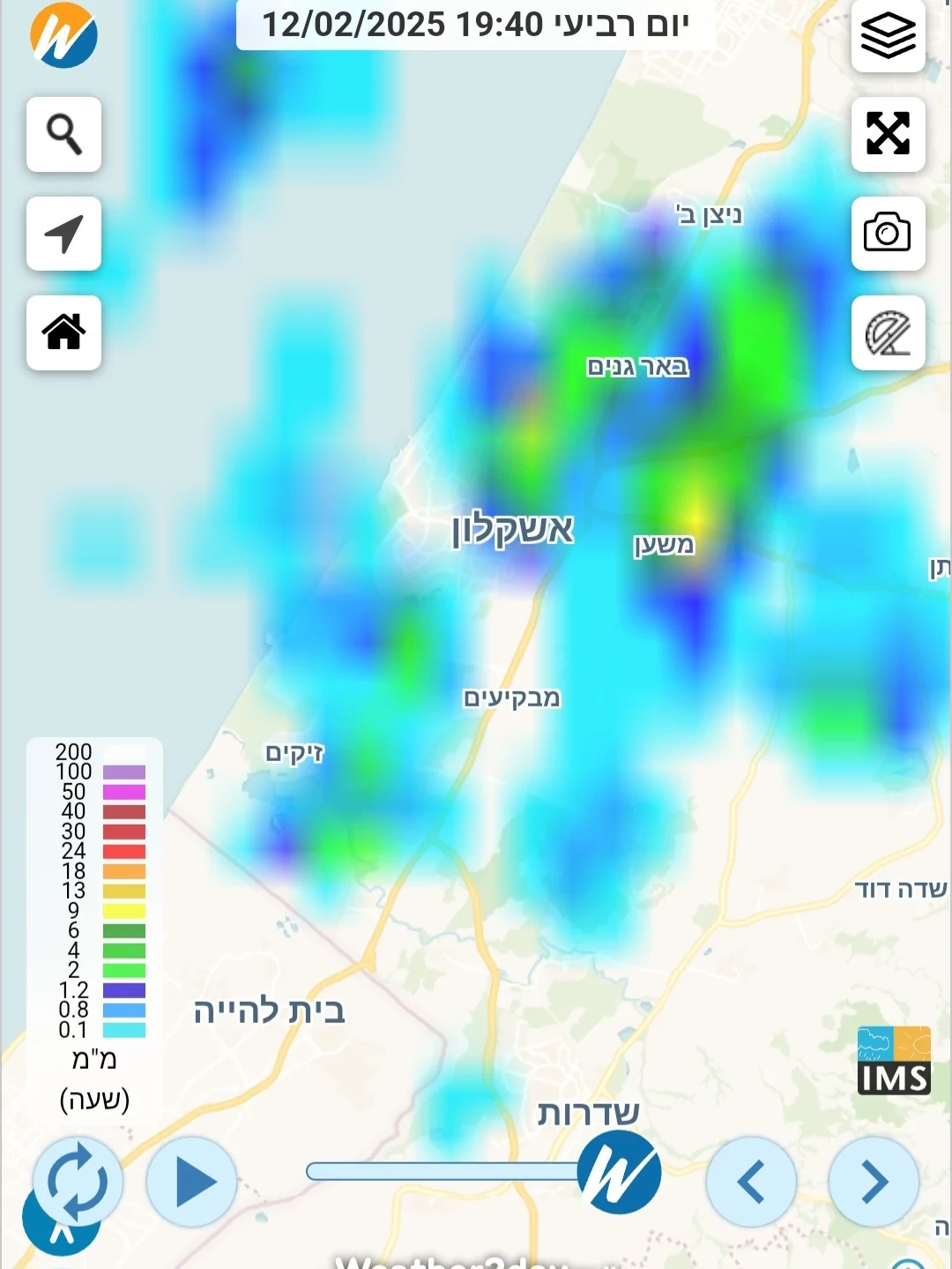The width and height of the screenshot is (952, 1269).
Task: Open the map layers menu
Action: coord(888,36)
